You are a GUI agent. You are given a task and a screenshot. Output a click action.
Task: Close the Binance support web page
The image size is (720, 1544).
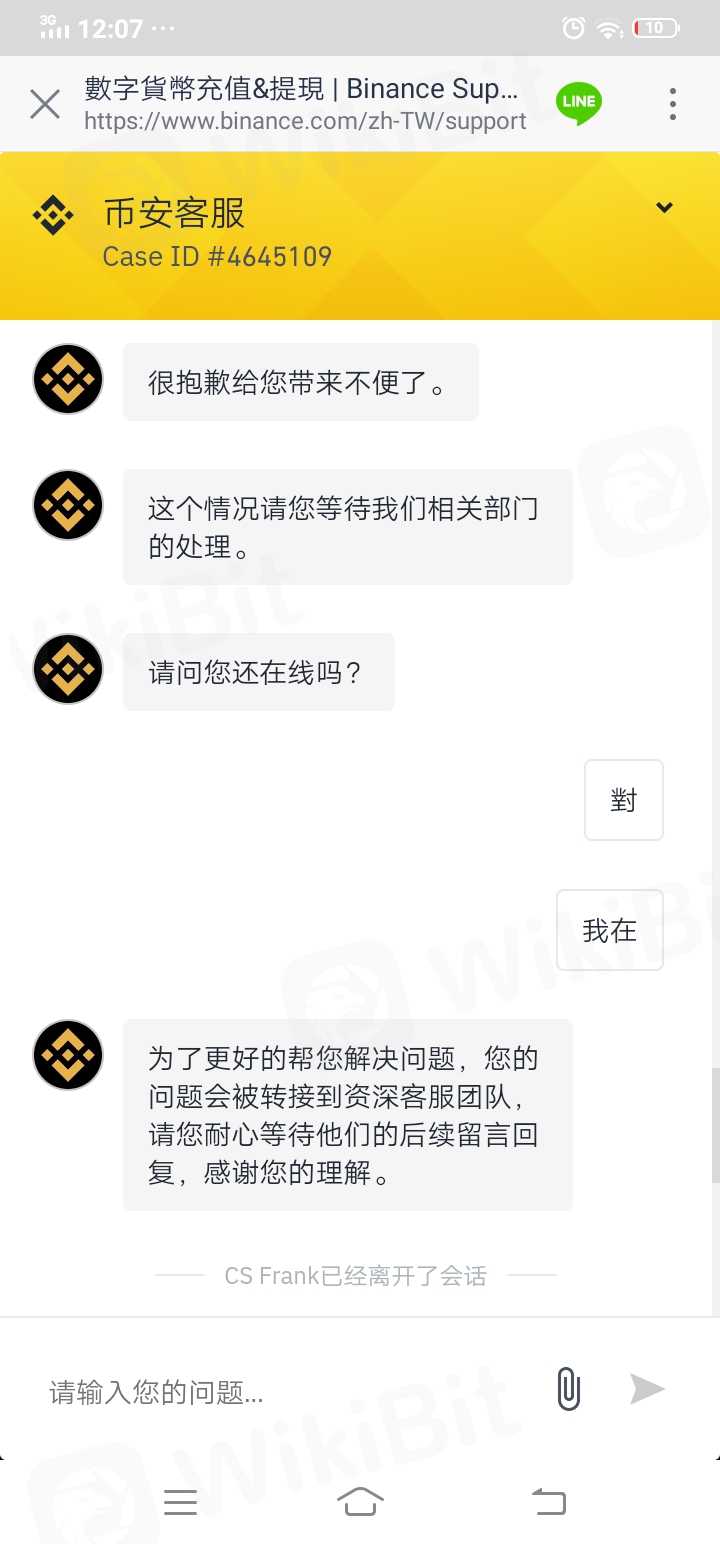tap(45, 104)
